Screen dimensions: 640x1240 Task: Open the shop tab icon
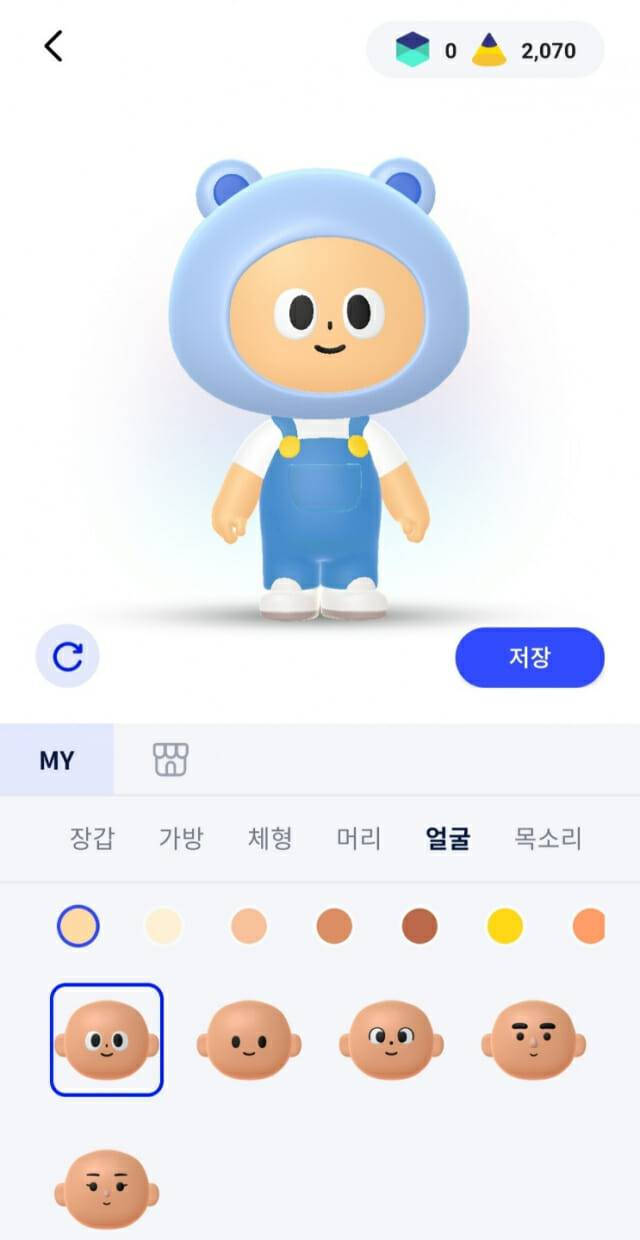pos(171,760)
